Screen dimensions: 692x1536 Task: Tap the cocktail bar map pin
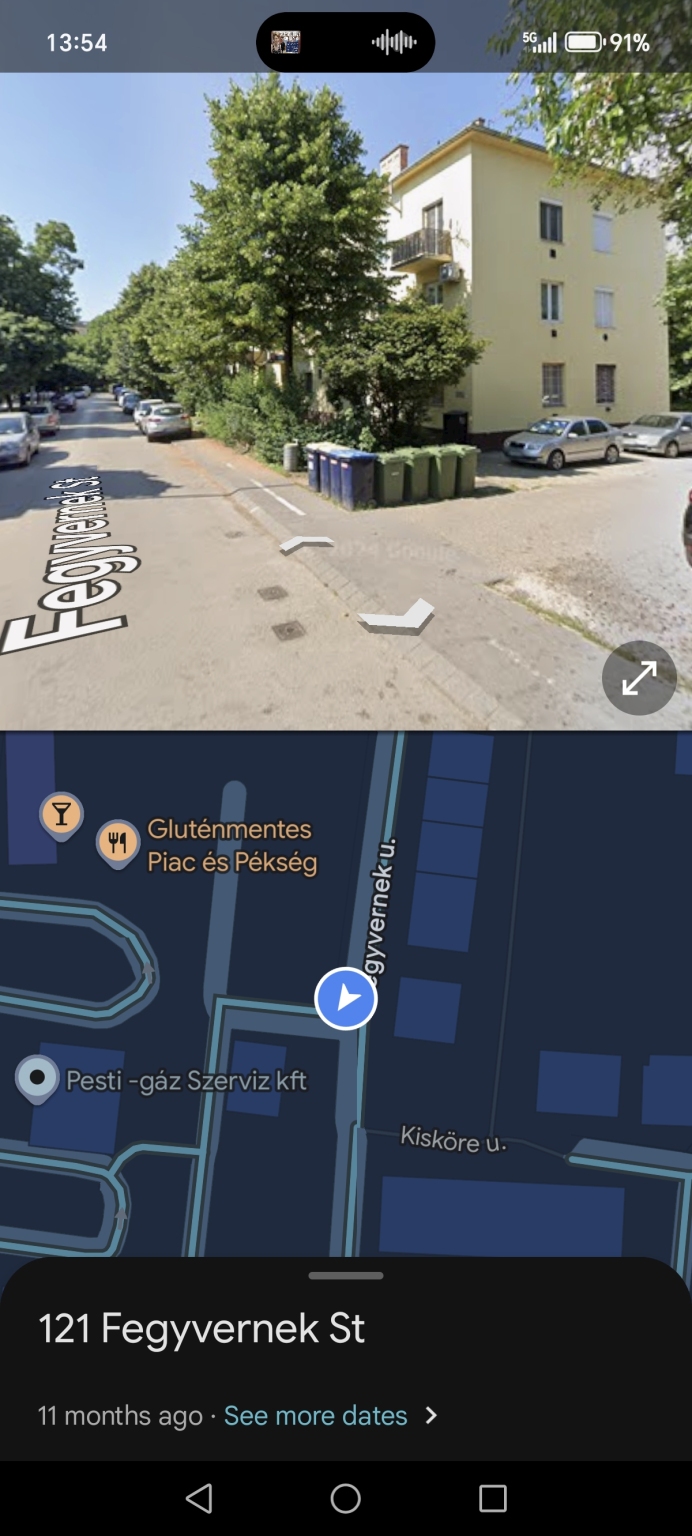point(61,814)
